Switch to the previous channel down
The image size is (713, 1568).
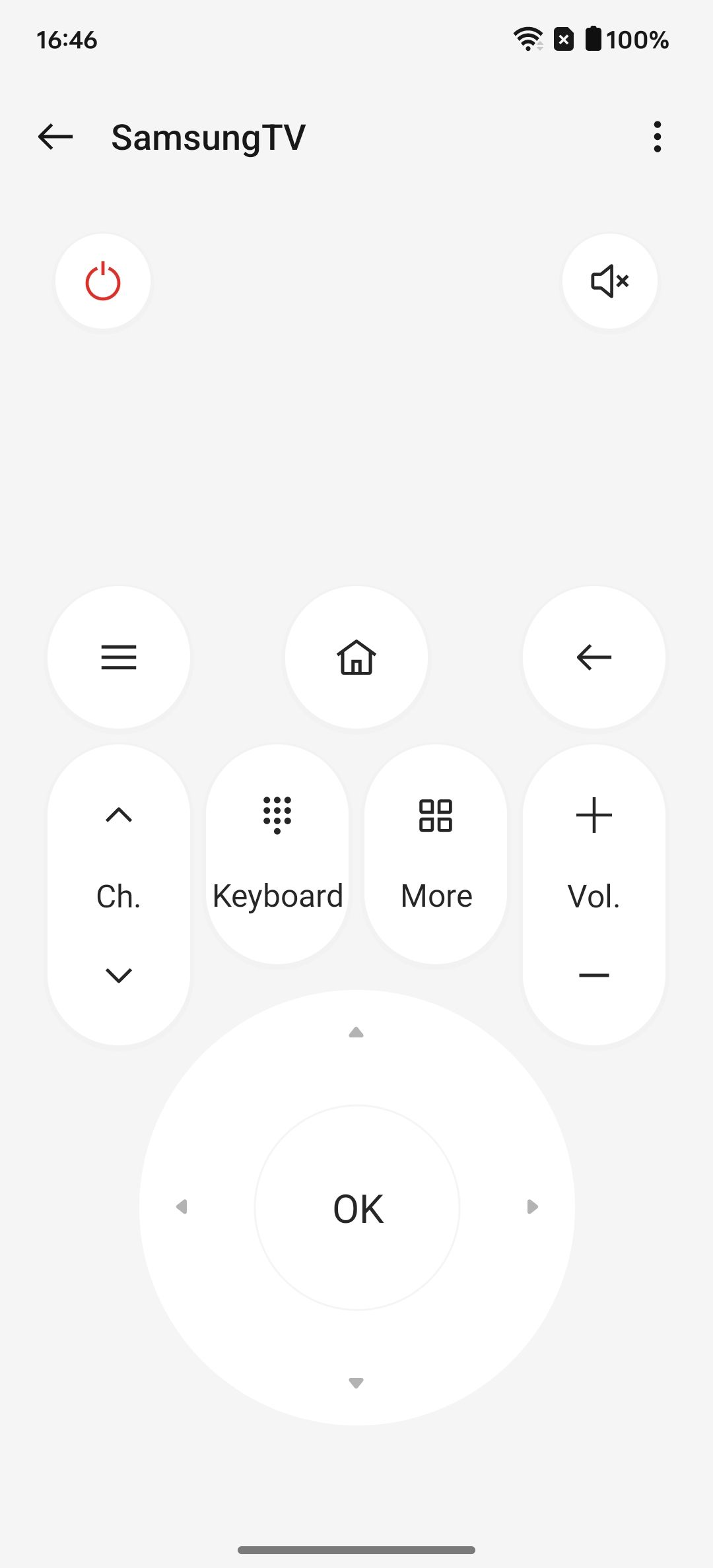[x=119, y=975]
